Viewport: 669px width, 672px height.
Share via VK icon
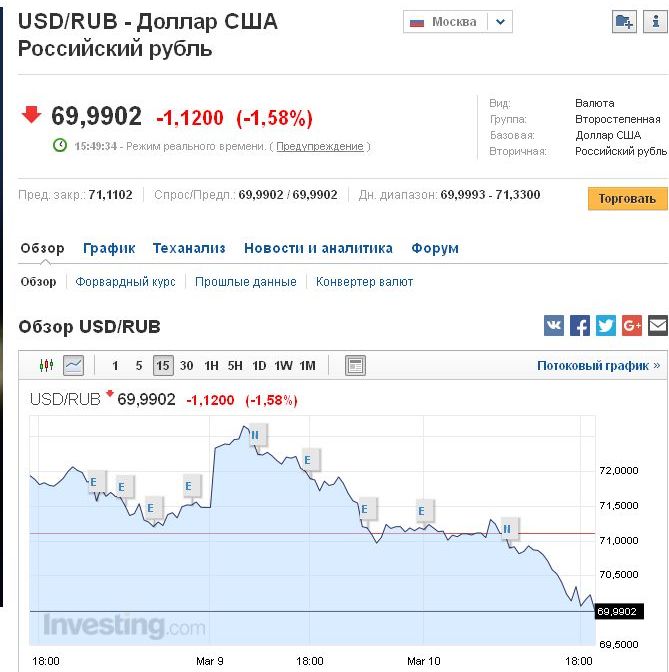554,326
